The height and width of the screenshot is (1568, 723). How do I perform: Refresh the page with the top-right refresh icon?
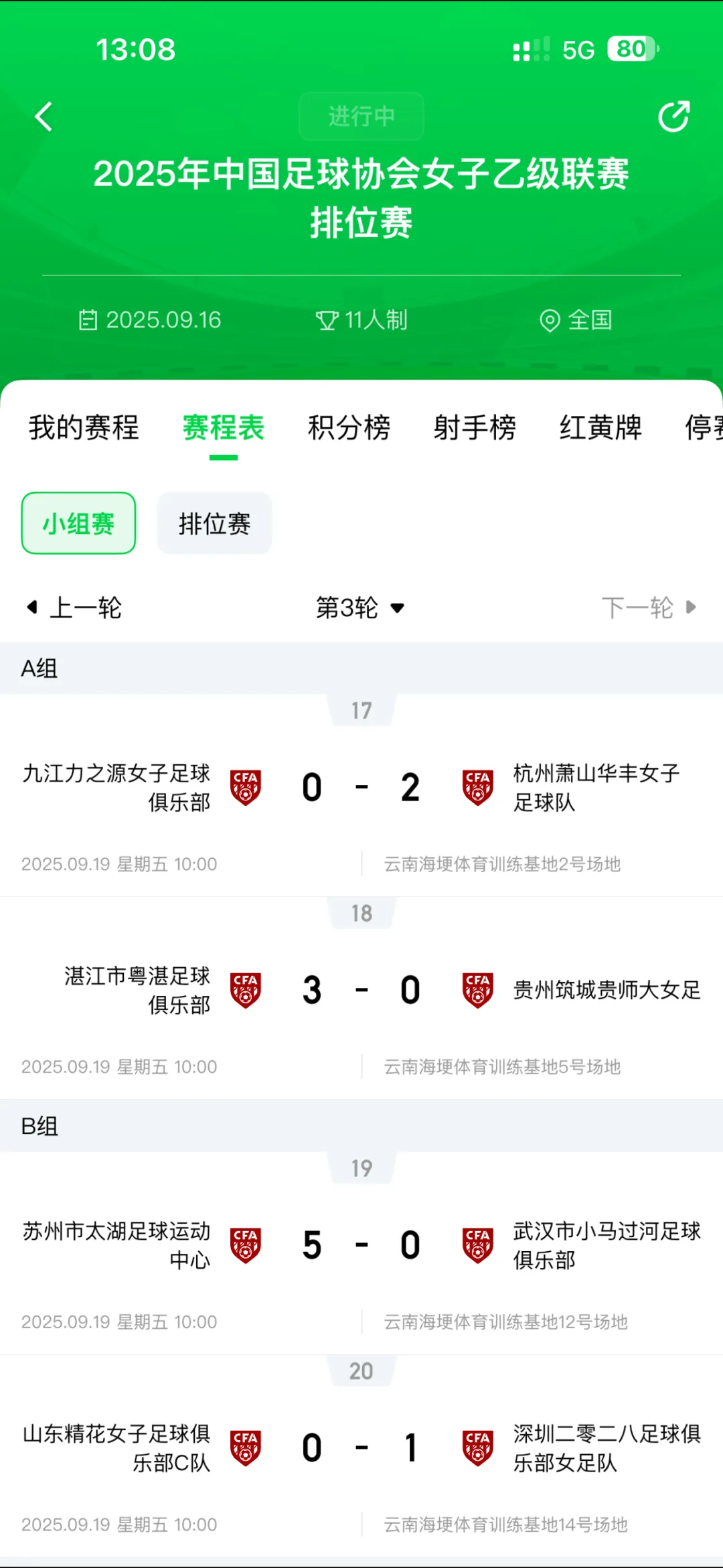tap(675, 116)
